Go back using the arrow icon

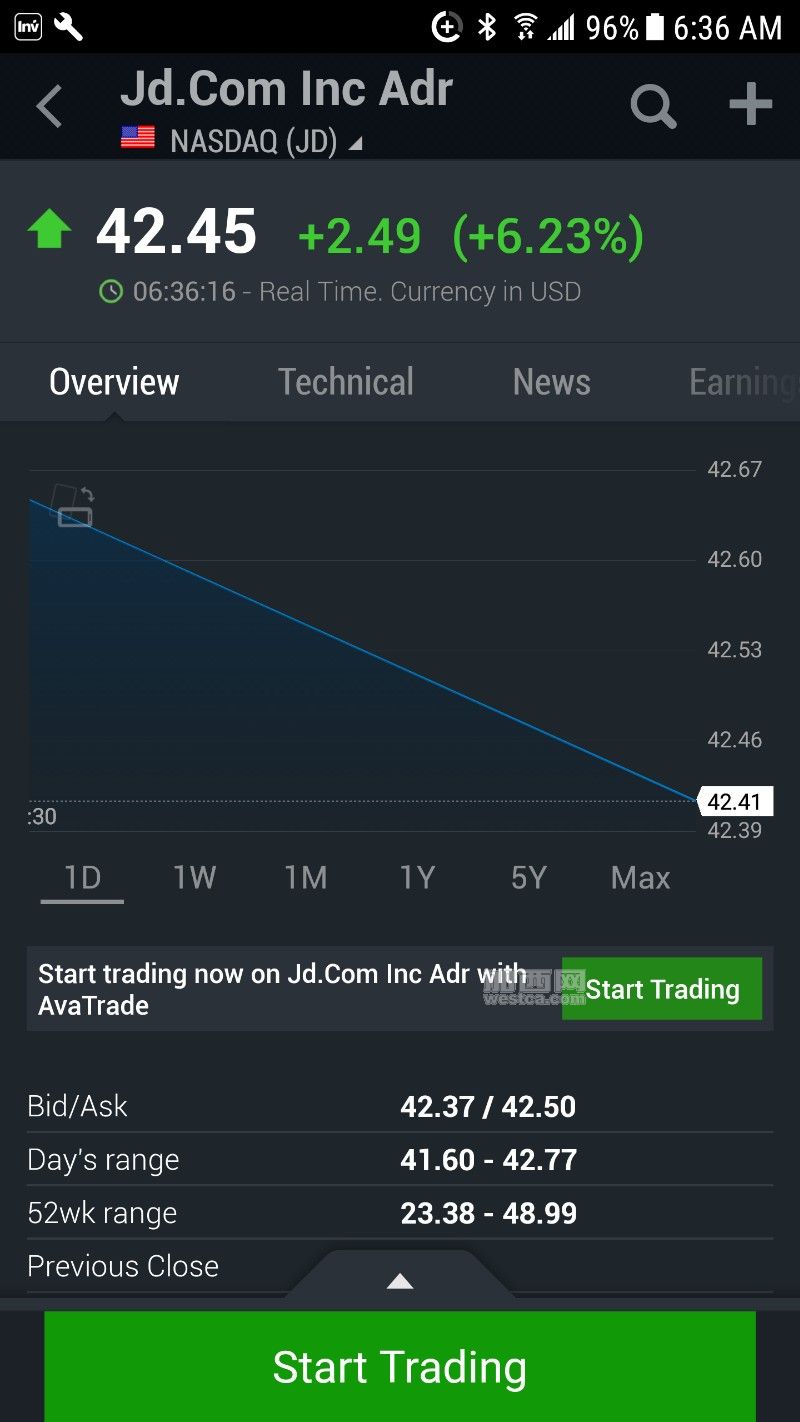coord(49,106)
